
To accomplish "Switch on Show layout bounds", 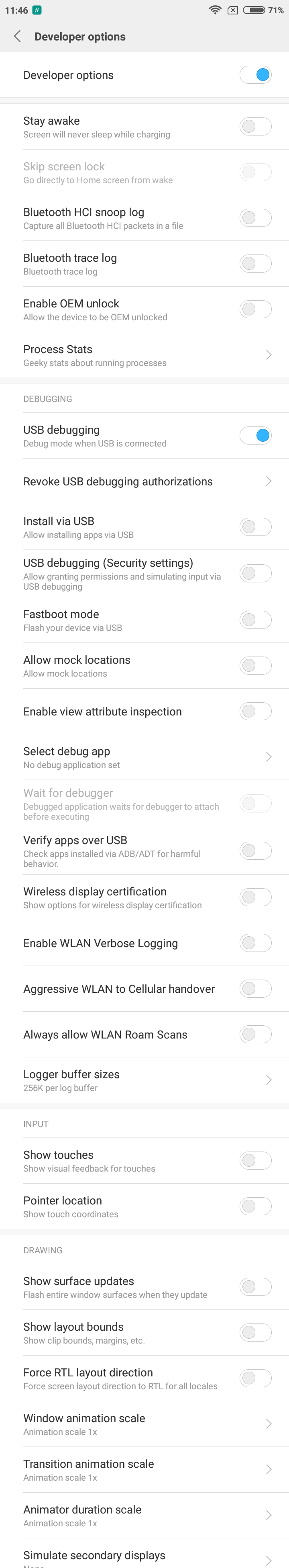I will tap(255, 1333).
